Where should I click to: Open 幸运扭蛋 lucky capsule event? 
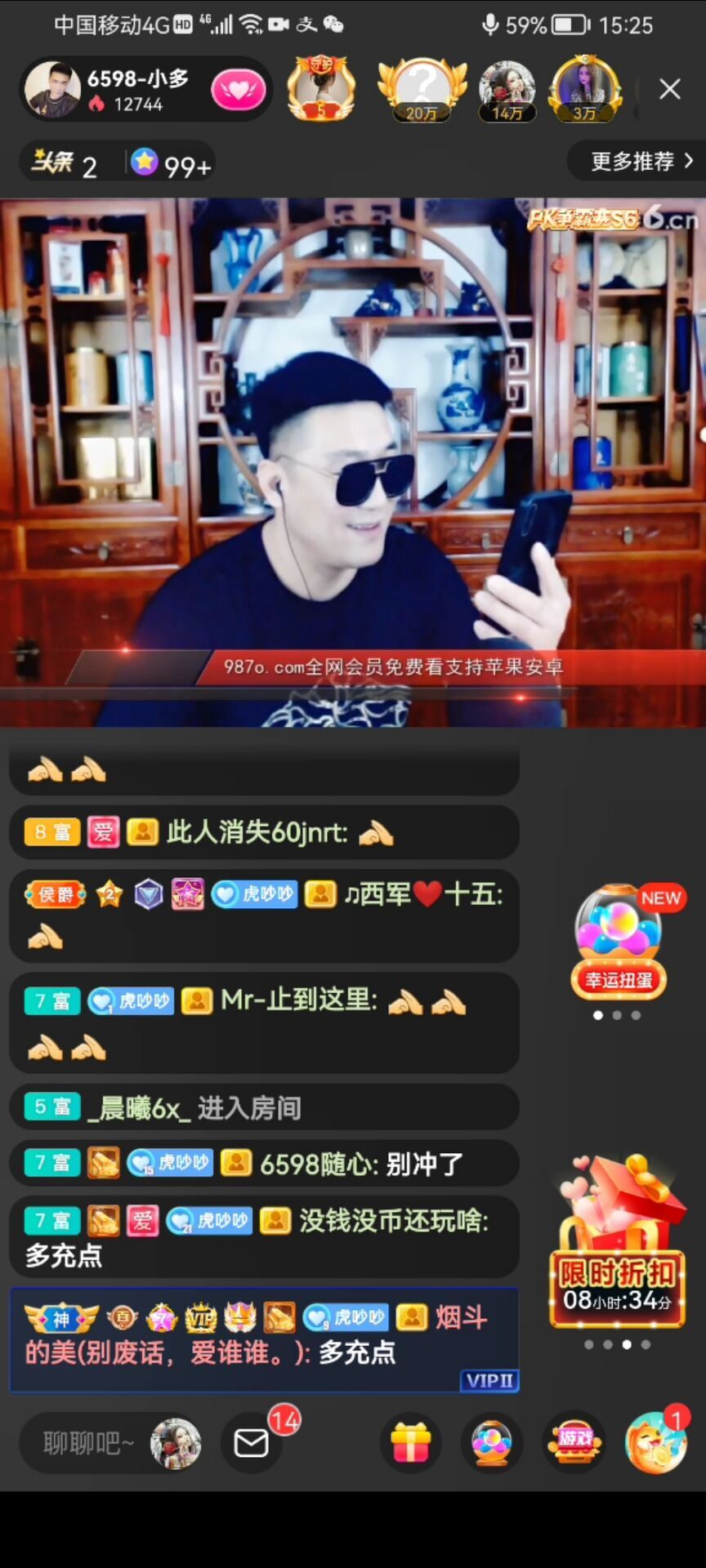click(x=619, y=943)
